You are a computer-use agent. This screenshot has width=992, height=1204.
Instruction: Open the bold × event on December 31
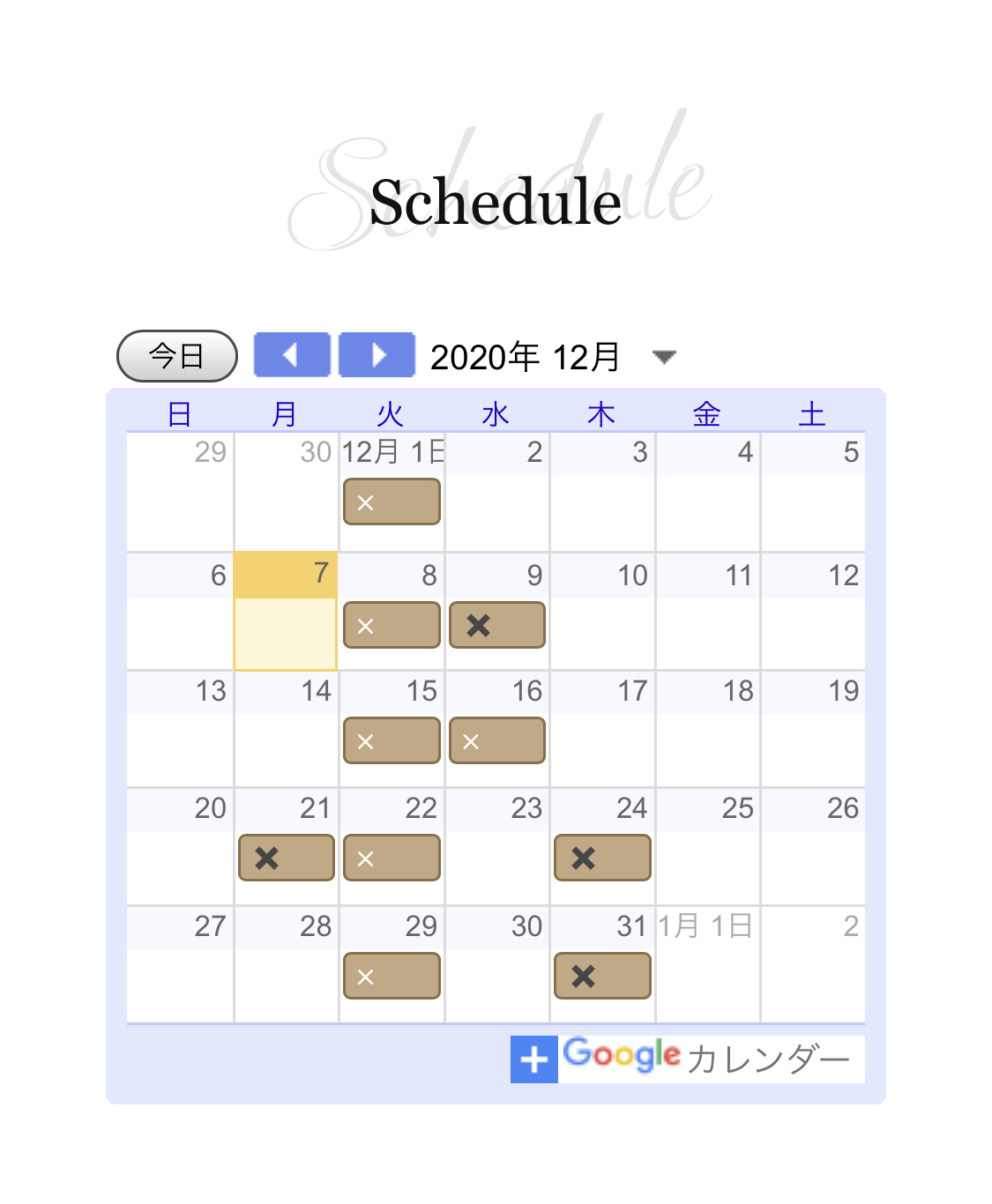coord(602,976)
